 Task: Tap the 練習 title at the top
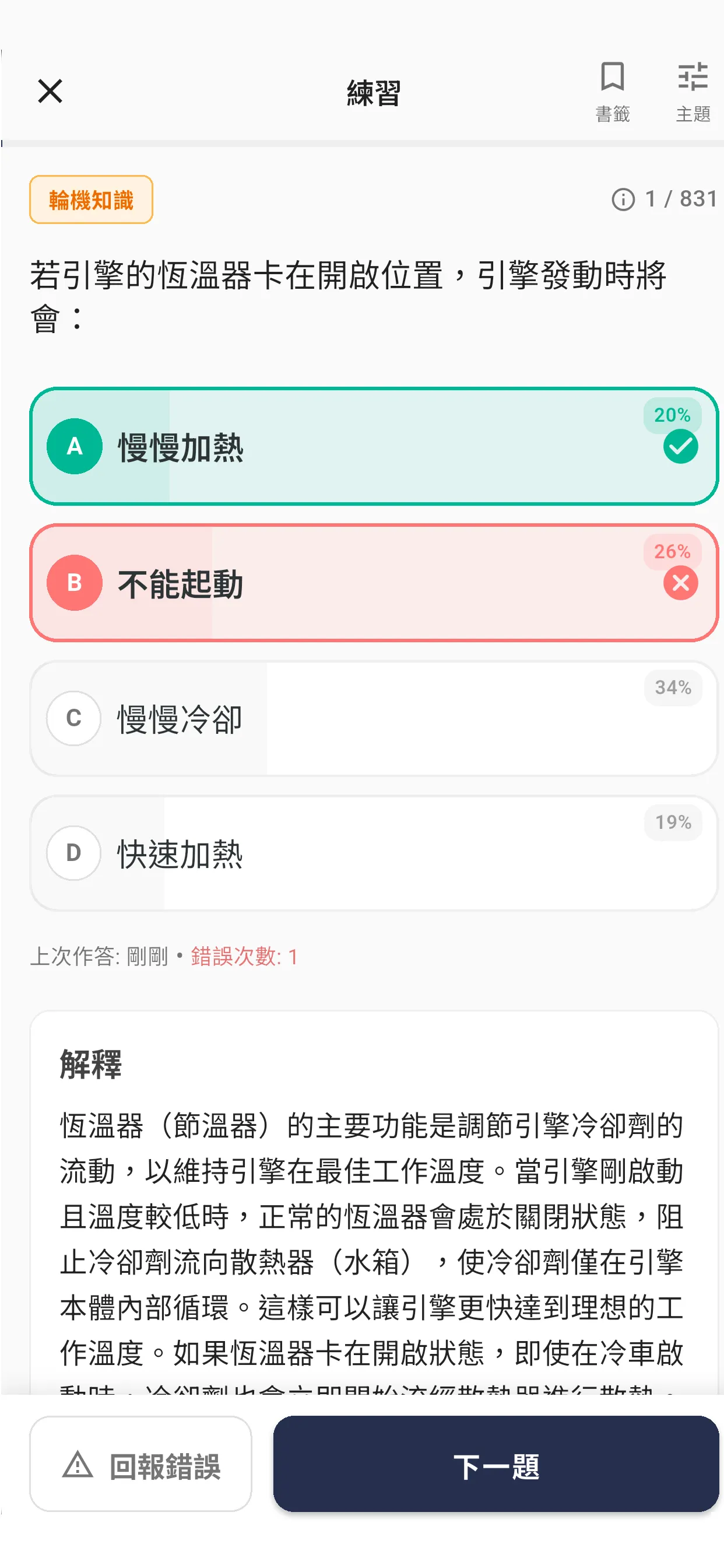click(373, 93)
